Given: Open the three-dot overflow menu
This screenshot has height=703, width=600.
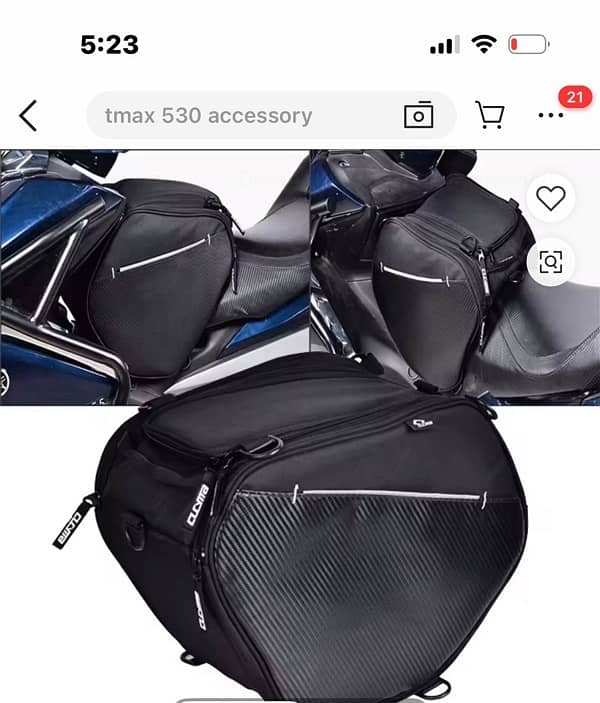Looking at the screenshot, I should 551,116.
